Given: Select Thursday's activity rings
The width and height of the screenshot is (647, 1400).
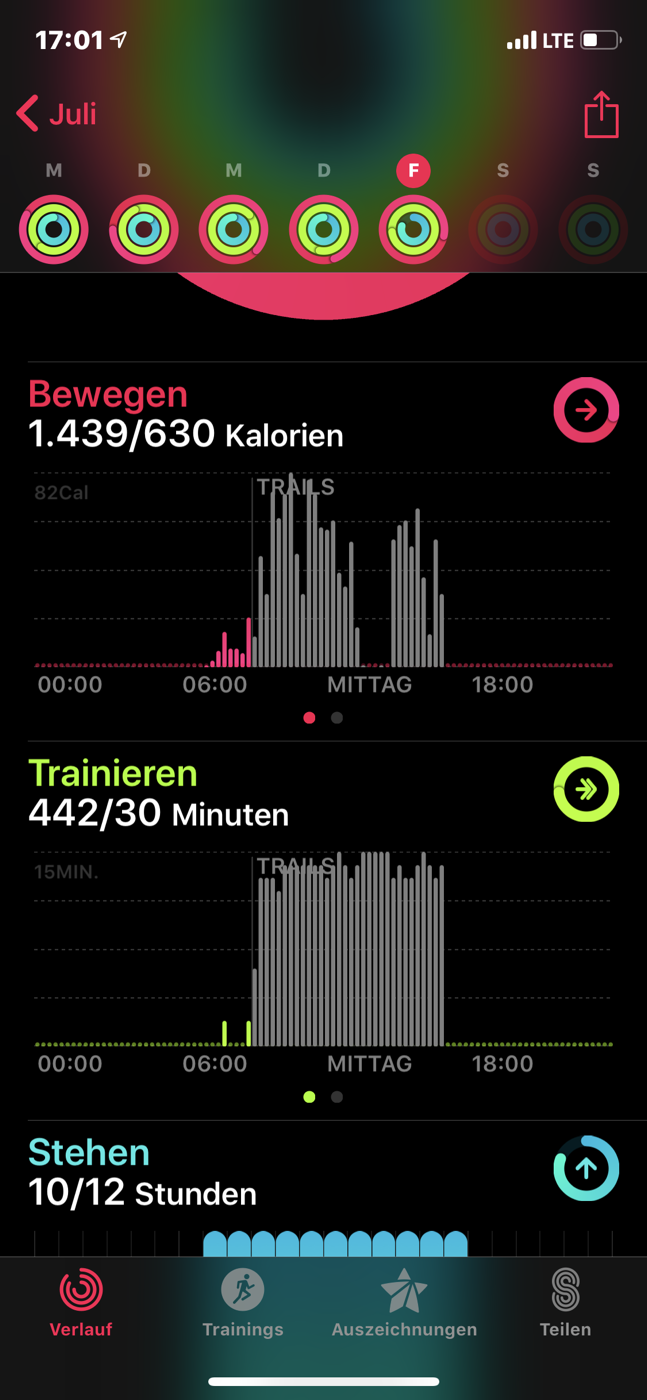Looking at the screenshot, I should pos(324,229).
